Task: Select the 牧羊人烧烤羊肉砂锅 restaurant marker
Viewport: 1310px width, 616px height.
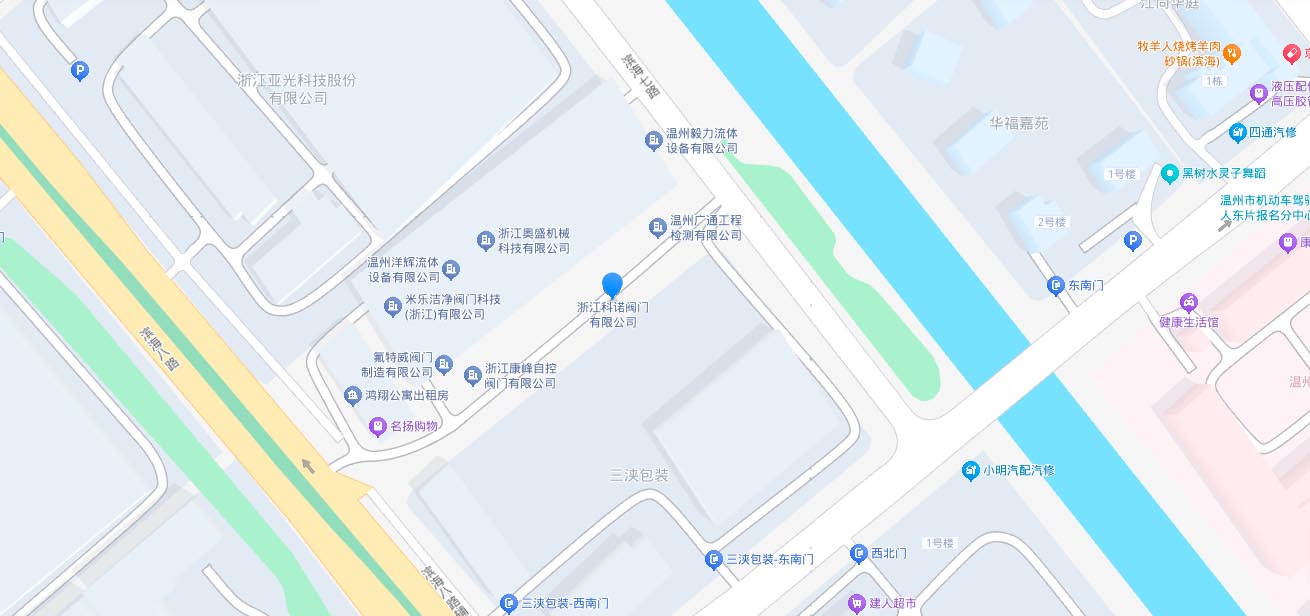Action: pos(1233,52)
